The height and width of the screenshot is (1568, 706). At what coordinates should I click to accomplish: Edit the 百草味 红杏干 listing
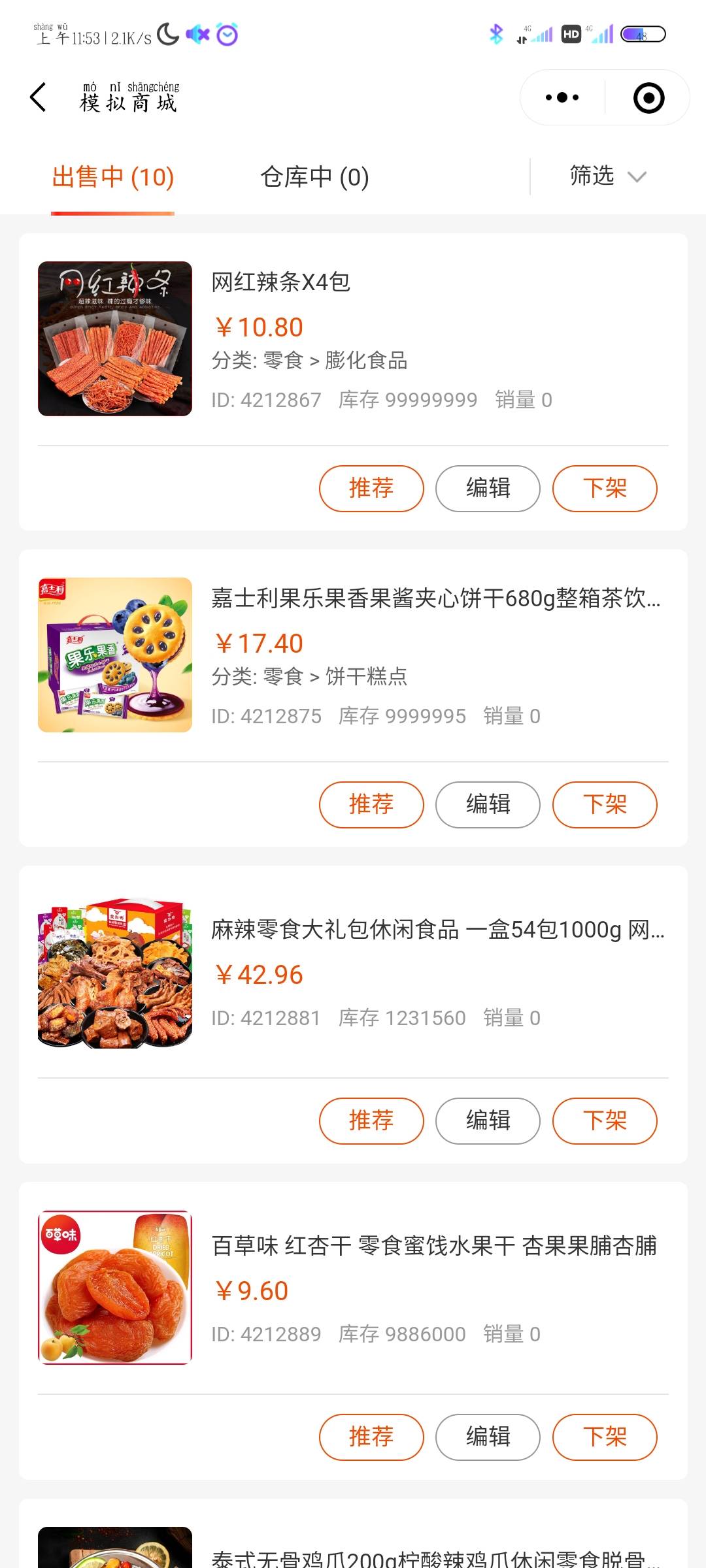tap(488, 1437)
